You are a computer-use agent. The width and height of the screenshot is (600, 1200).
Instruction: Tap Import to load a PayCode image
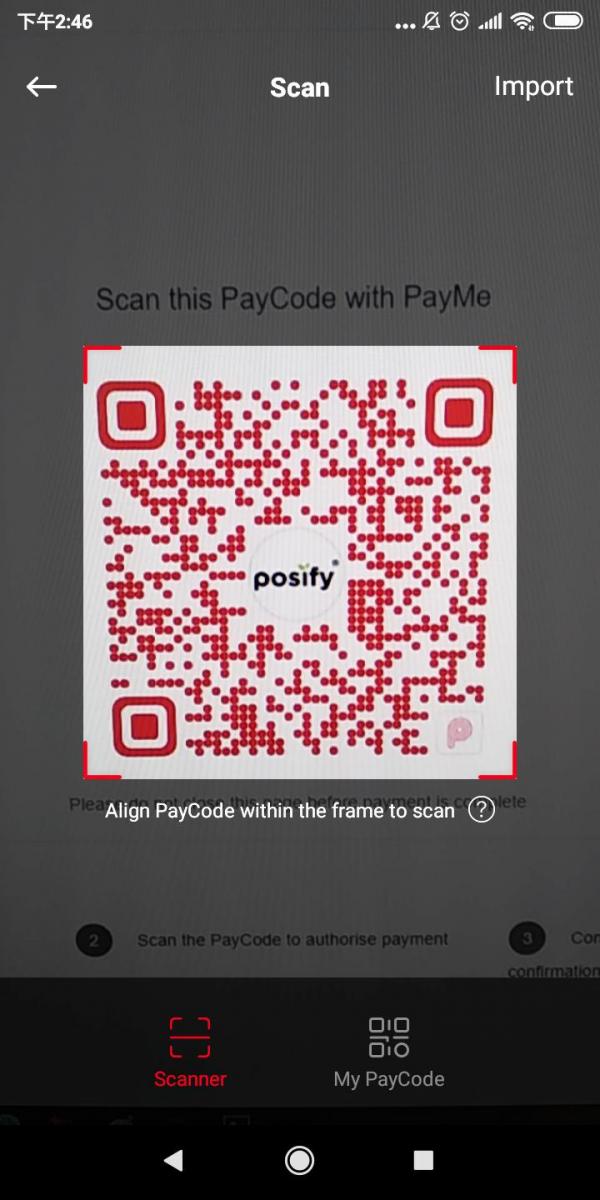click(x=533, y=87)
